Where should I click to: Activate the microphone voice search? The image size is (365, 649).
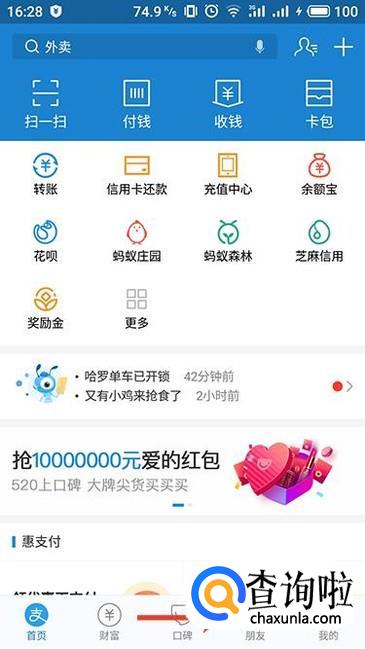pyautogui.click(x=260, y=47)
